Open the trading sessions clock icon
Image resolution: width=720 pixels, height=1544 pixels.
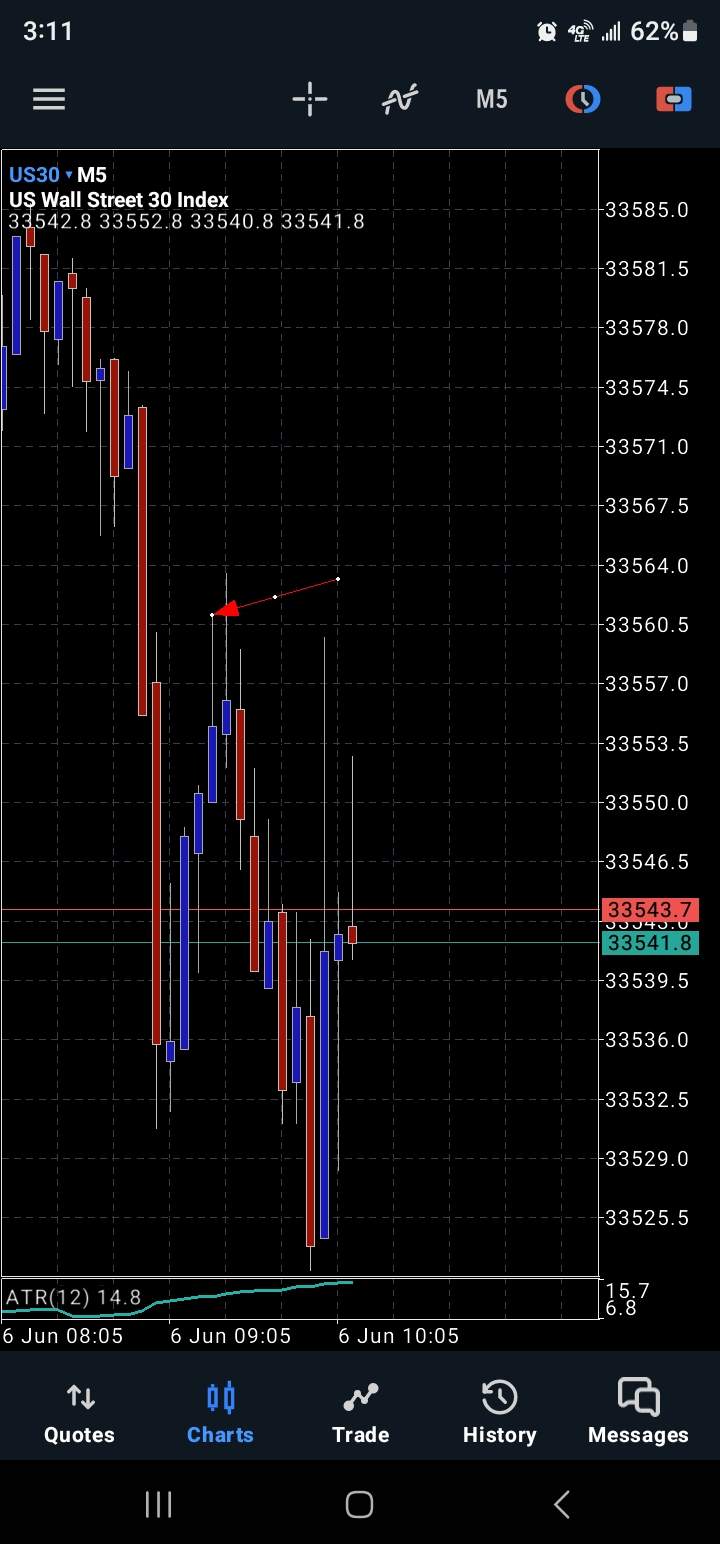[582, 99]
